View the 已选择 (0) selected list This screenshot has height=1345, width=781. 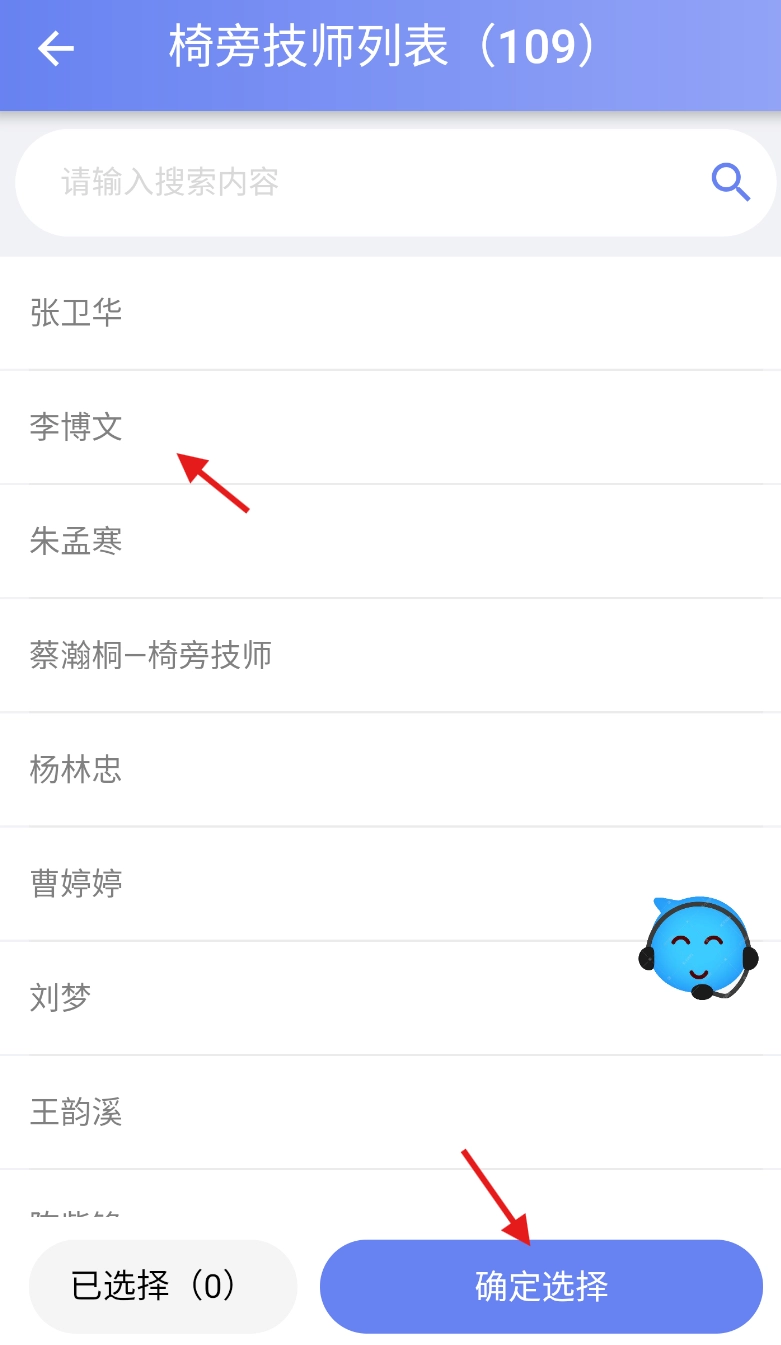163,1286
